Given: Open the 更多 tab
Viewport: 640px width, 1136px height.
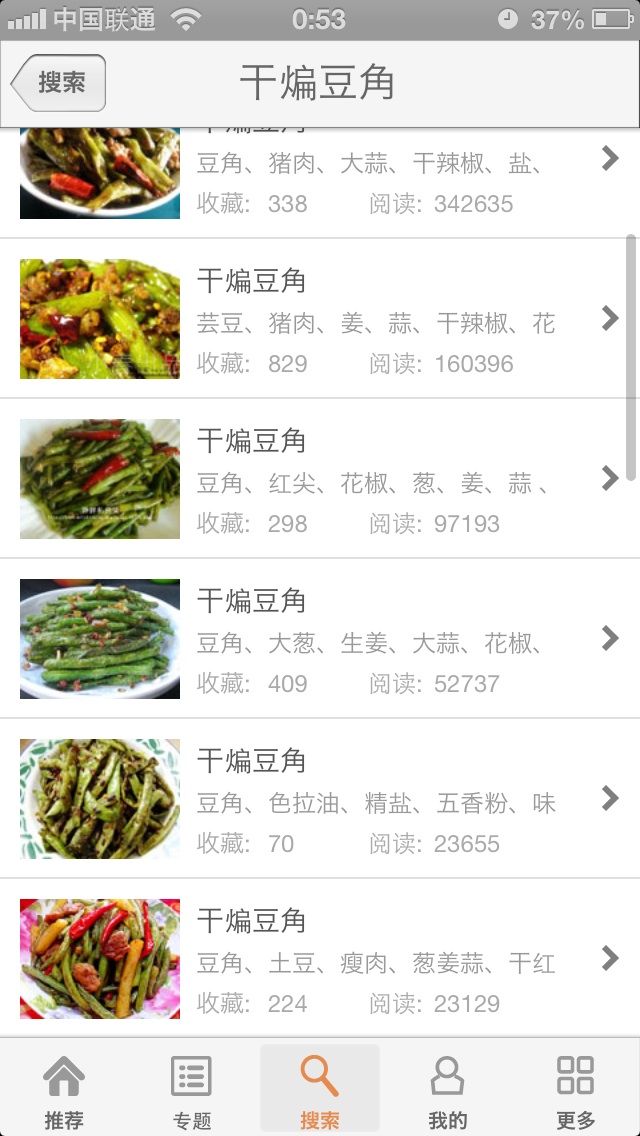Looking at the screenshot, I should [575, 1090].
